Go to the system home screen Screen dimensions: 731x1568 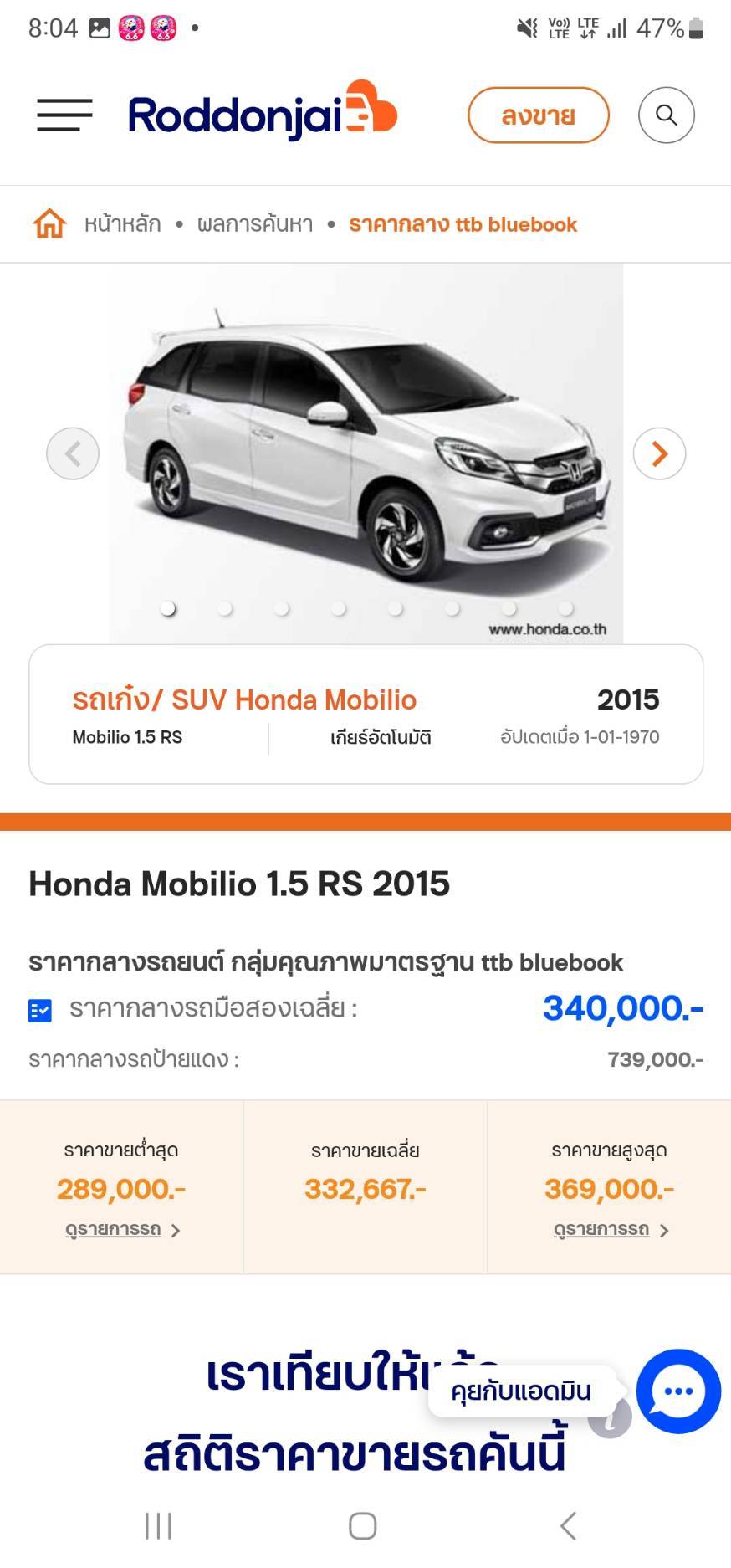click(x=362, y=1525)
